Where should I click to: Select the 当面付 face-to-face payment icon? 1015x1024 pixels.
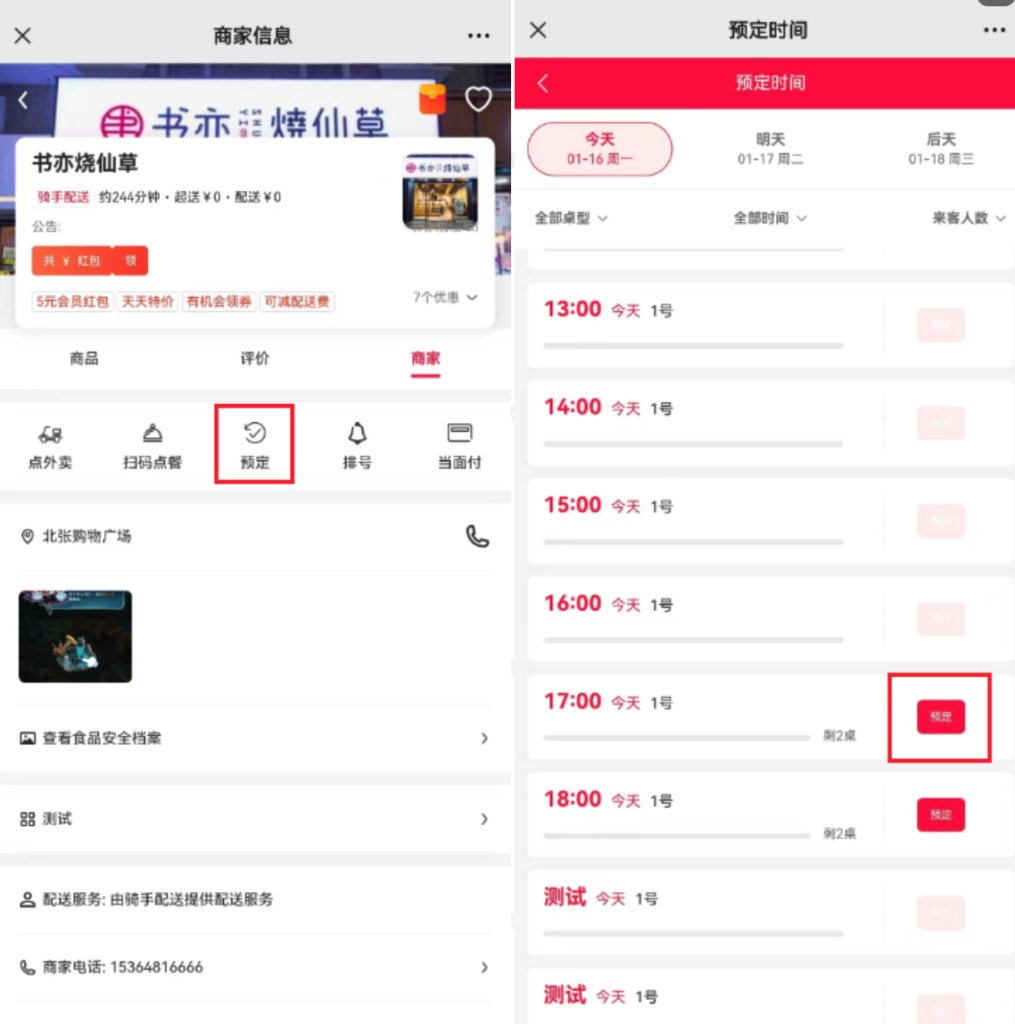point(459,443)
